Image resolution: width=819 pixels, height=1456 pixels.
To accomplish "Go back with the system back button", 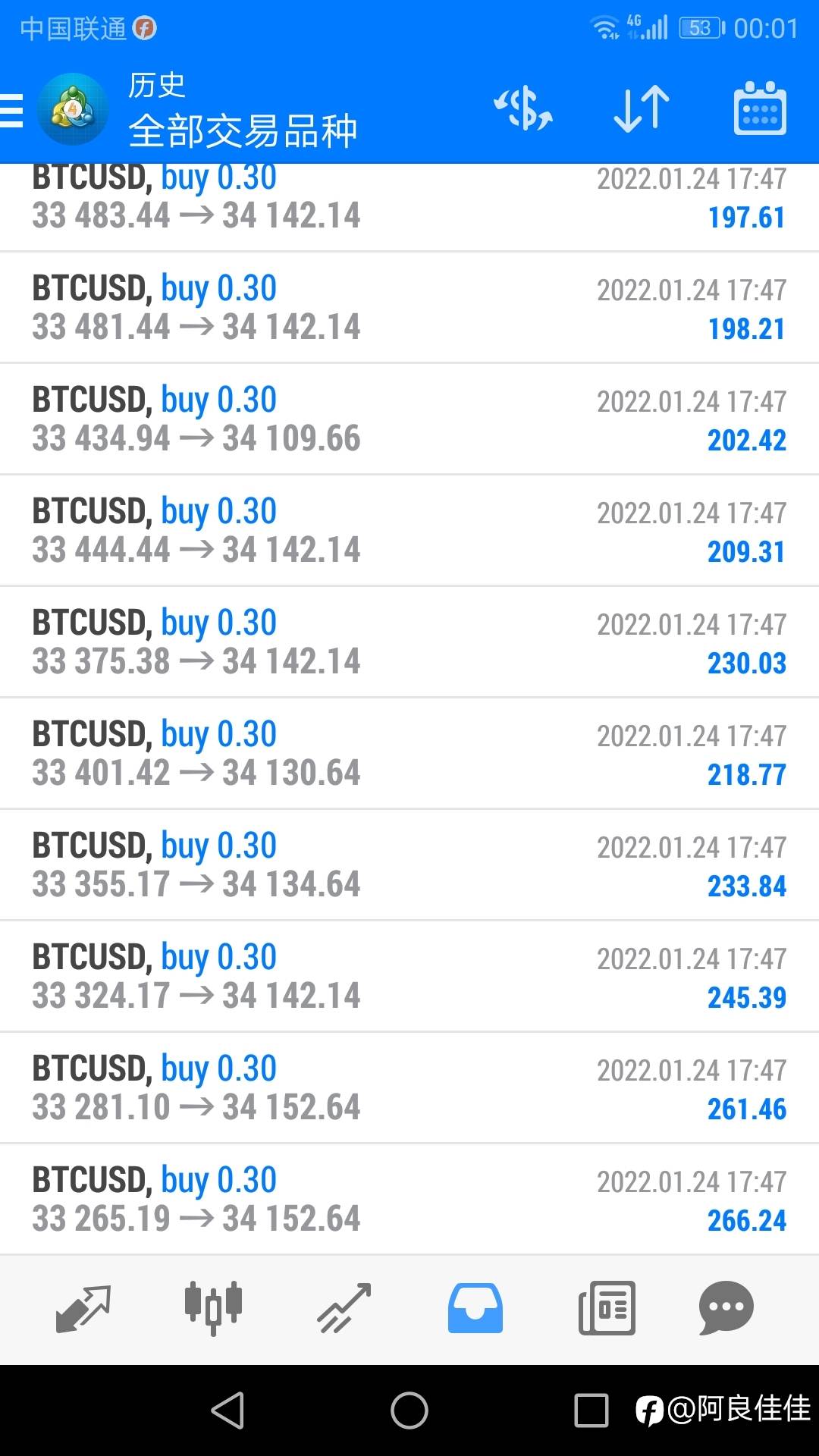I will coord(227,1410).
